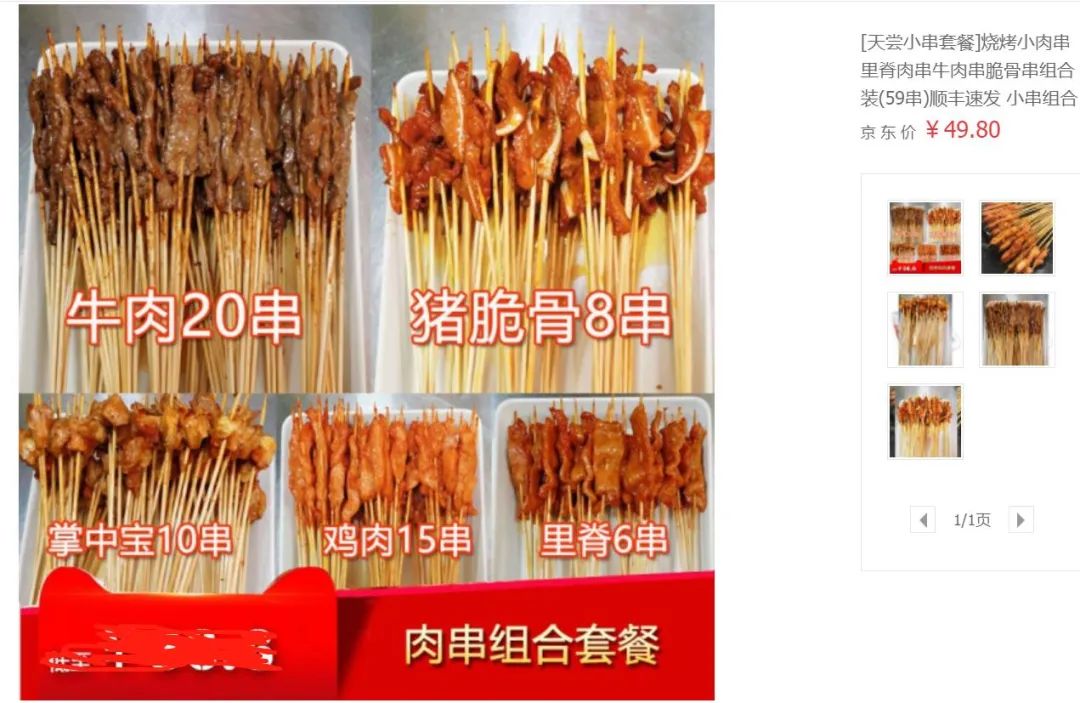Go to previous thumbnail page arrow
Image resolution: width=1080 pixels, height=703 pixels.
[x=923, y=520]
